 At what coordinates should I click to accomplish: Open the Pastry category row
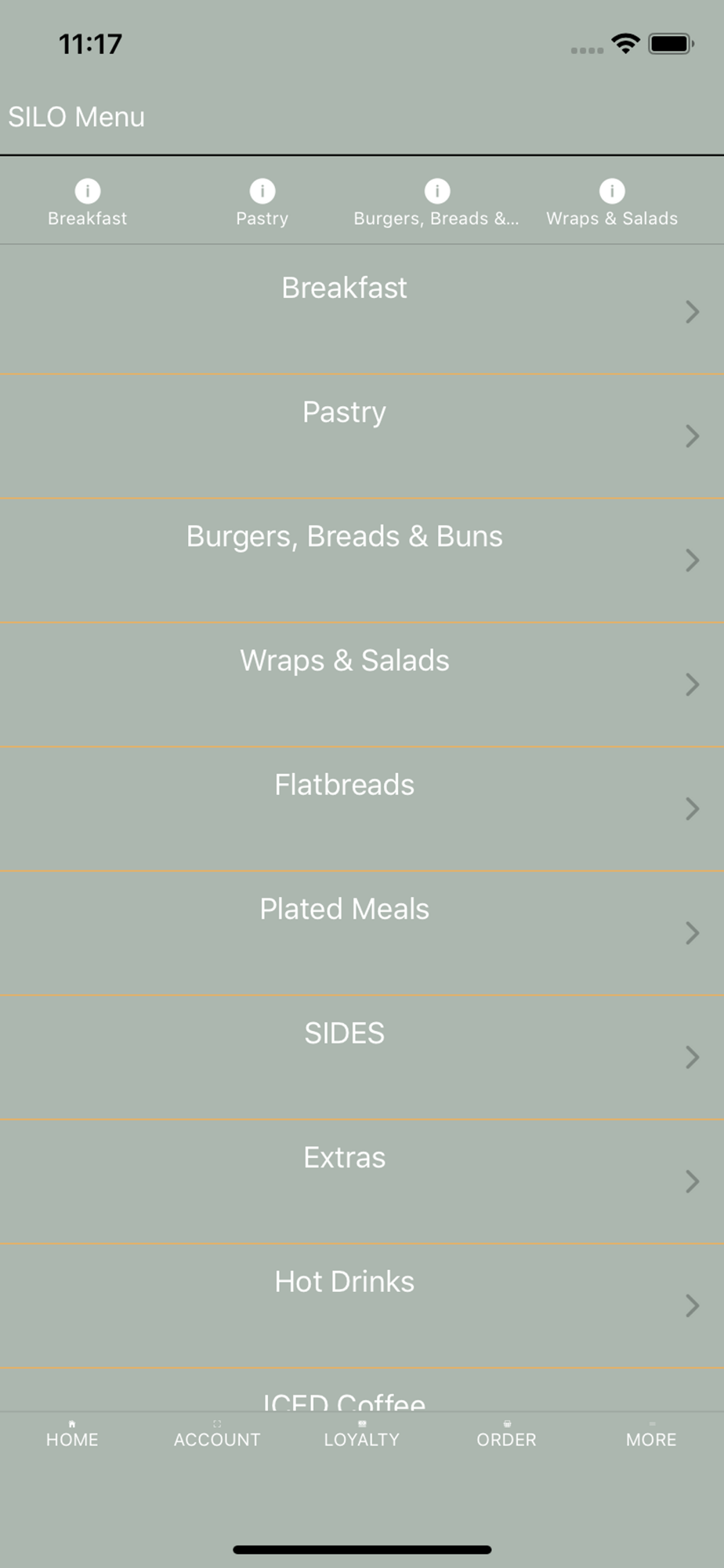(x=362, y=436)
